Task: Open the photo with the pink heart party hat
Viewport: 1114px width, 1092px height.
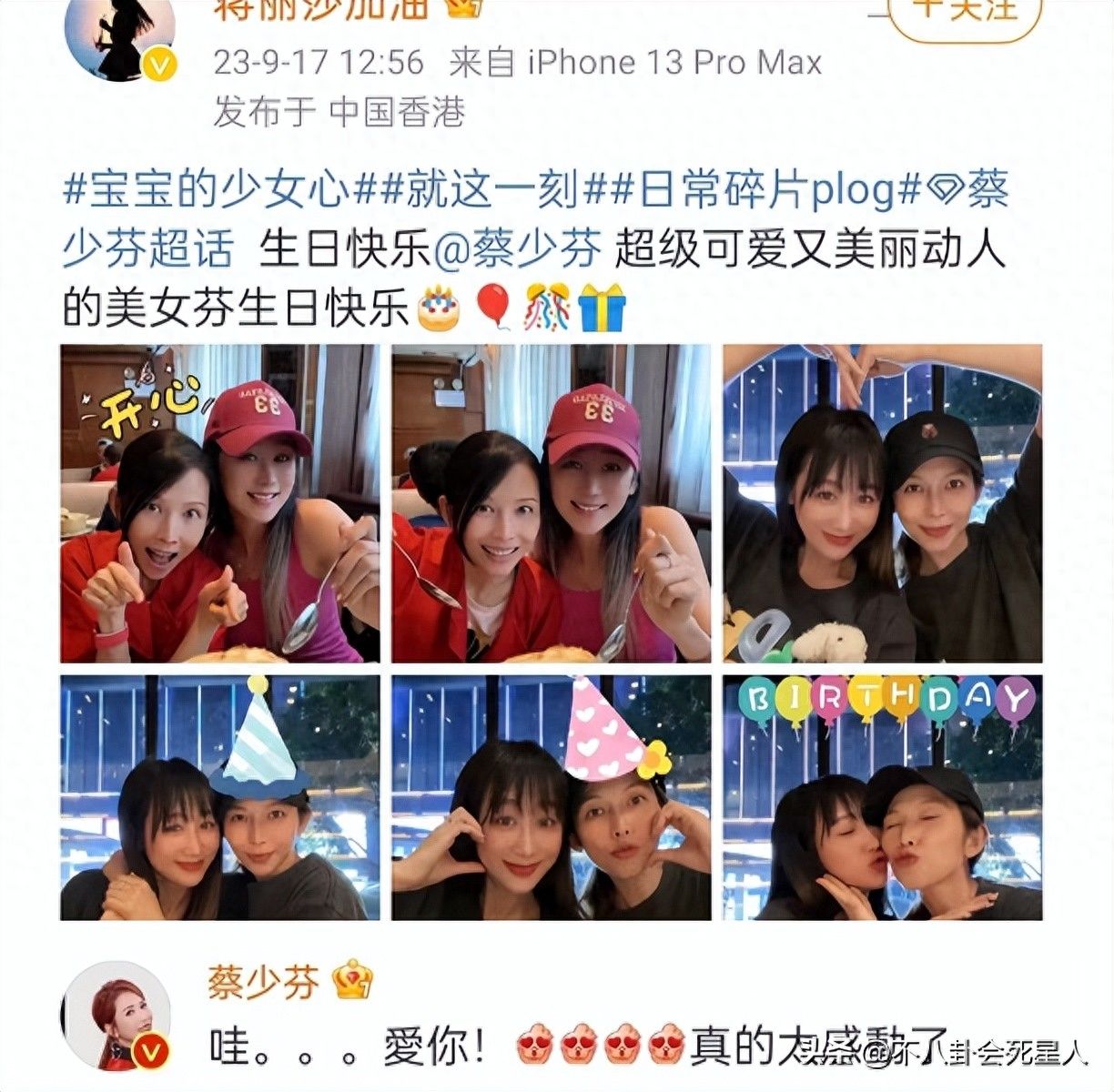Action: tap(551, 797)
